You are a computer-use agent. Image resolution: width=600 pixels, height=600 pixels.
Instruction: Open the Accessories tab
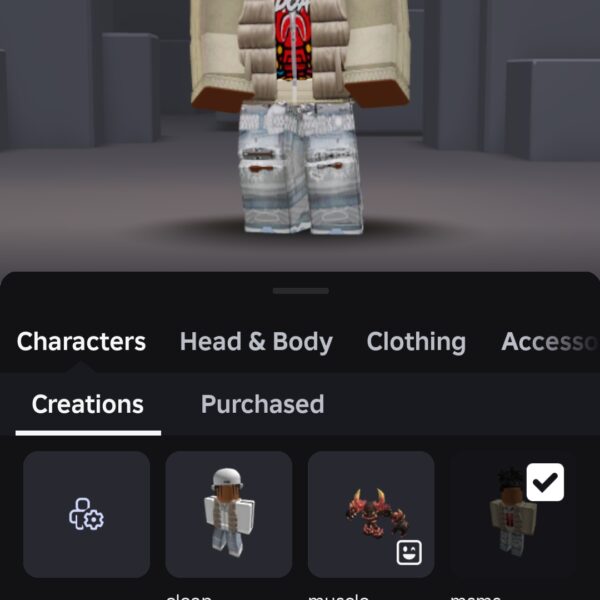click(x=549, y=341)
